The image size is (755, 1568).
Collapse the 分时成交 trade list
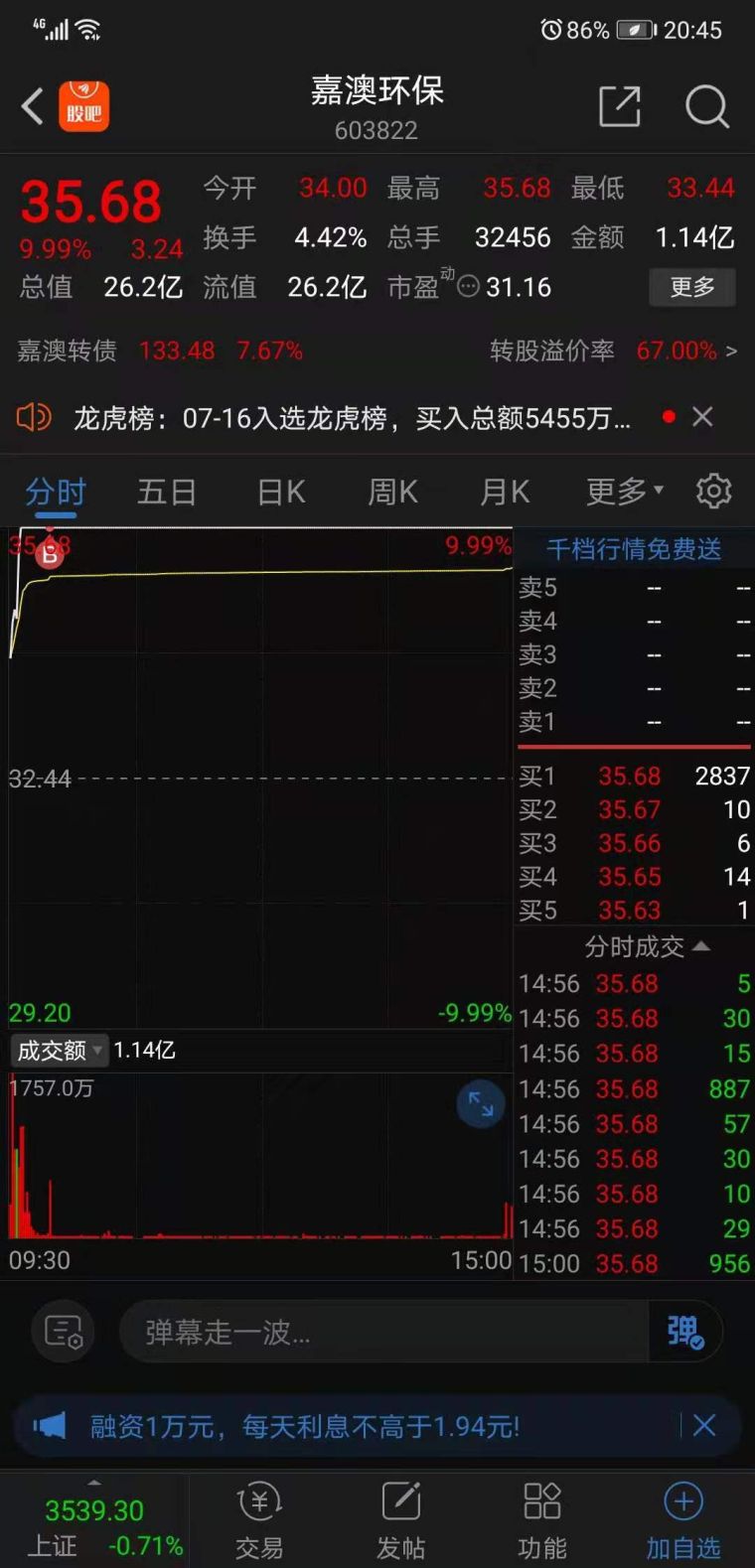[648, 946]
